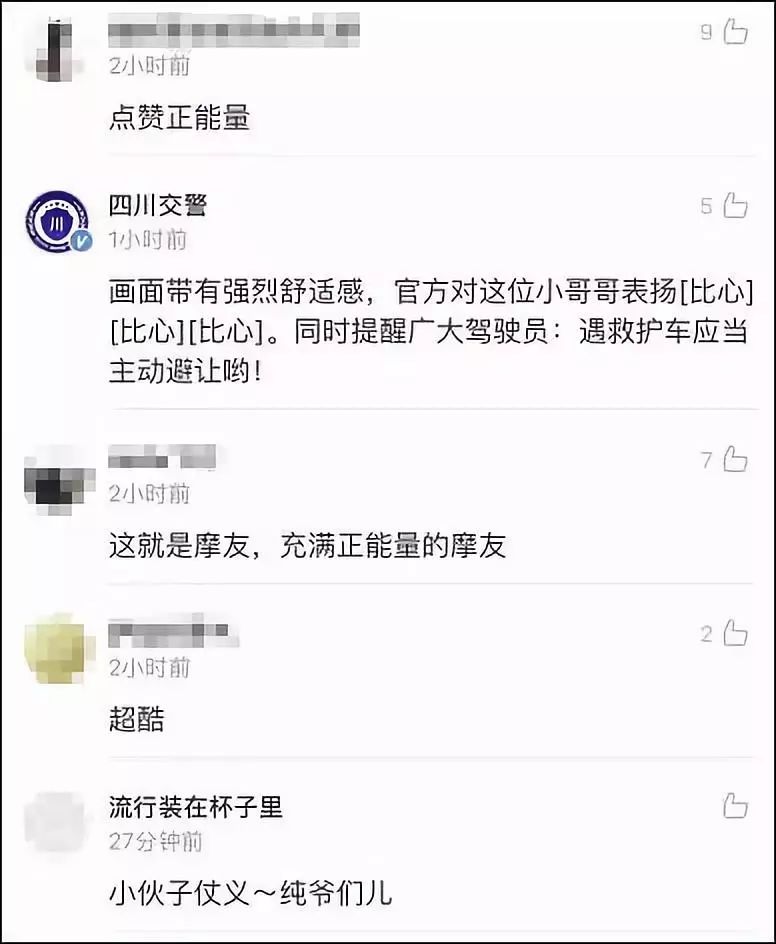This screenshot has height=944, width=776.
Task: Like the comment by 流行装在杯子里
Action: point(735,805)
